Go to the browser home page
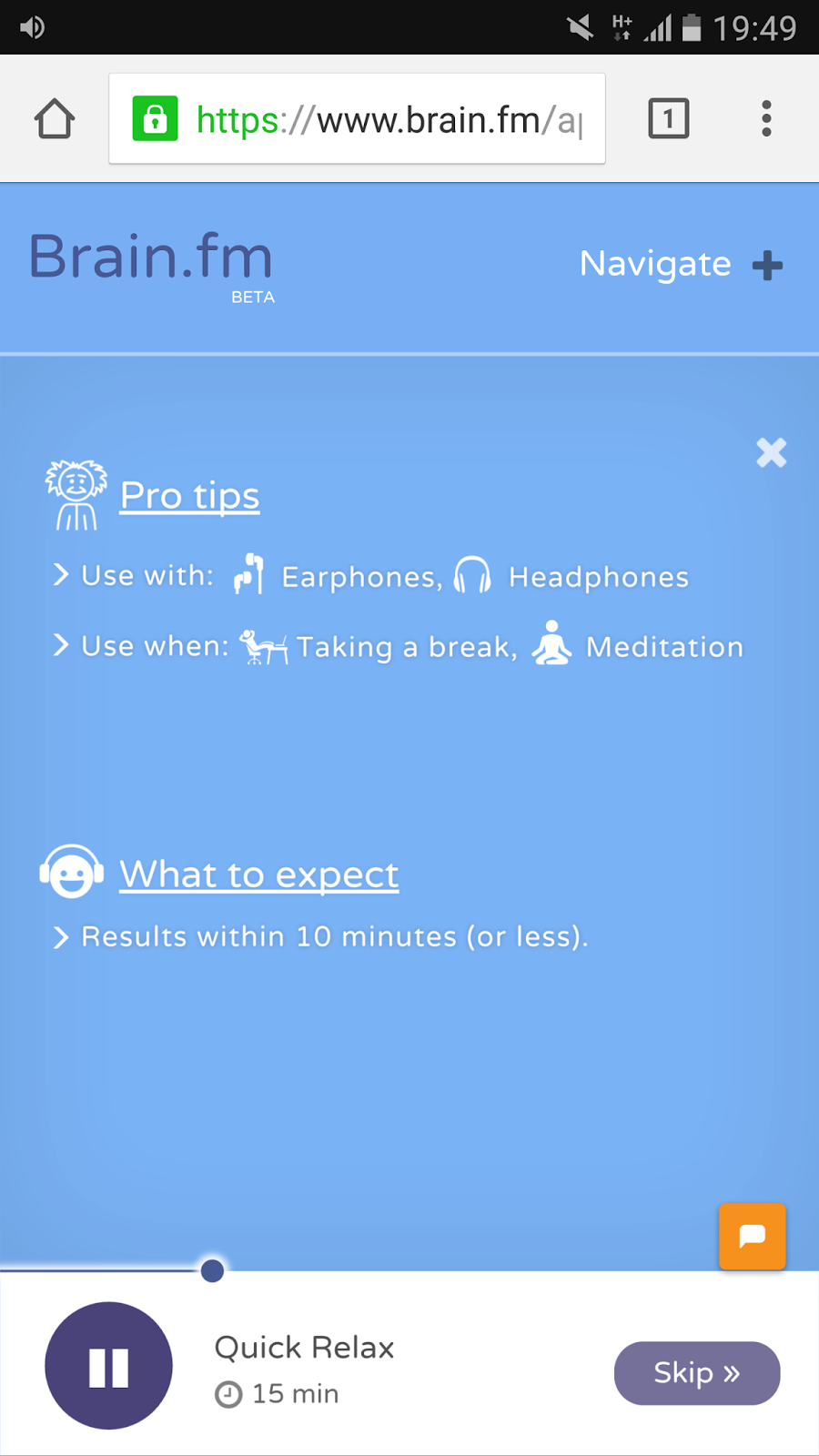The image size is (819, 1456). coord(55,119)
